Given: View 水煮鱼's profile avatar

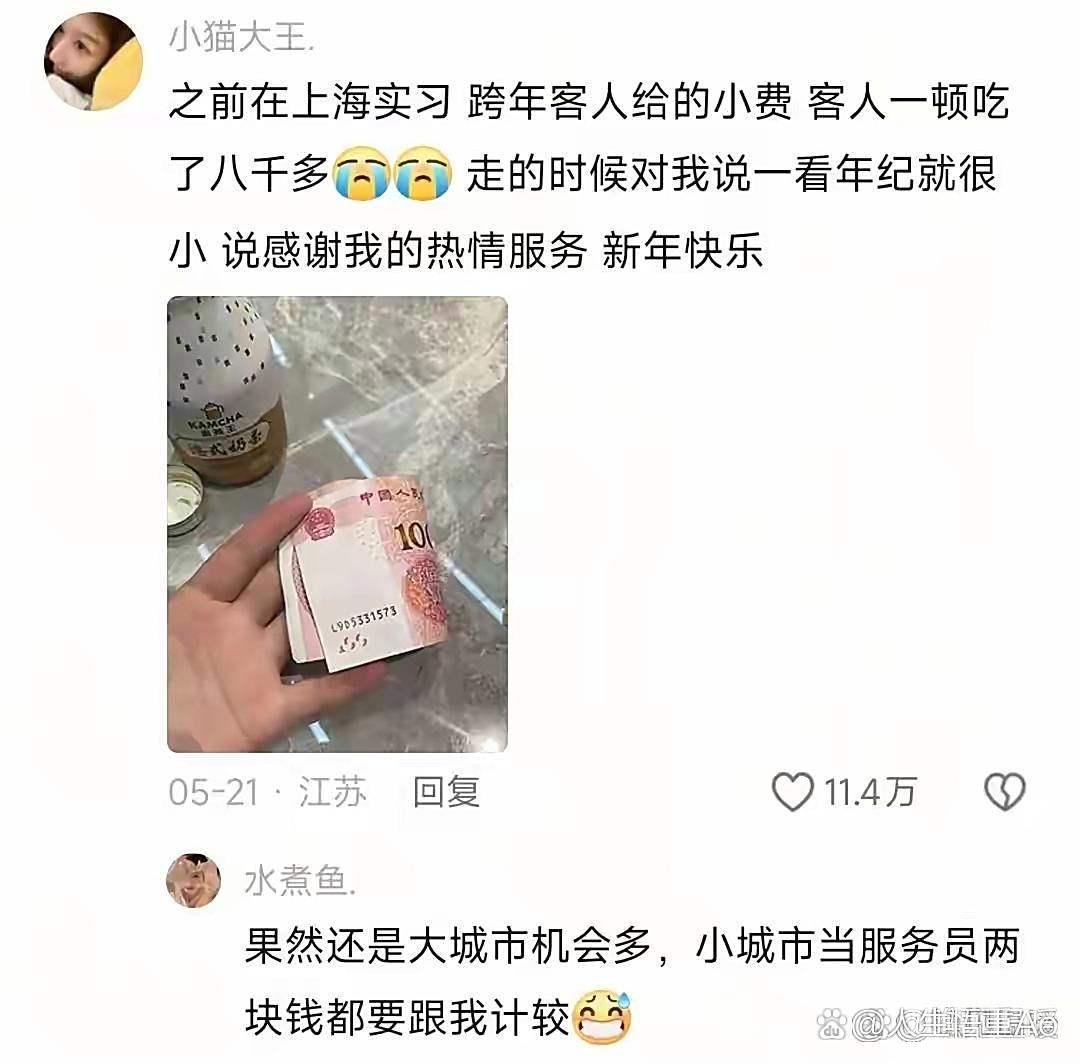Looking at the screenshot, I should (193, 880).
